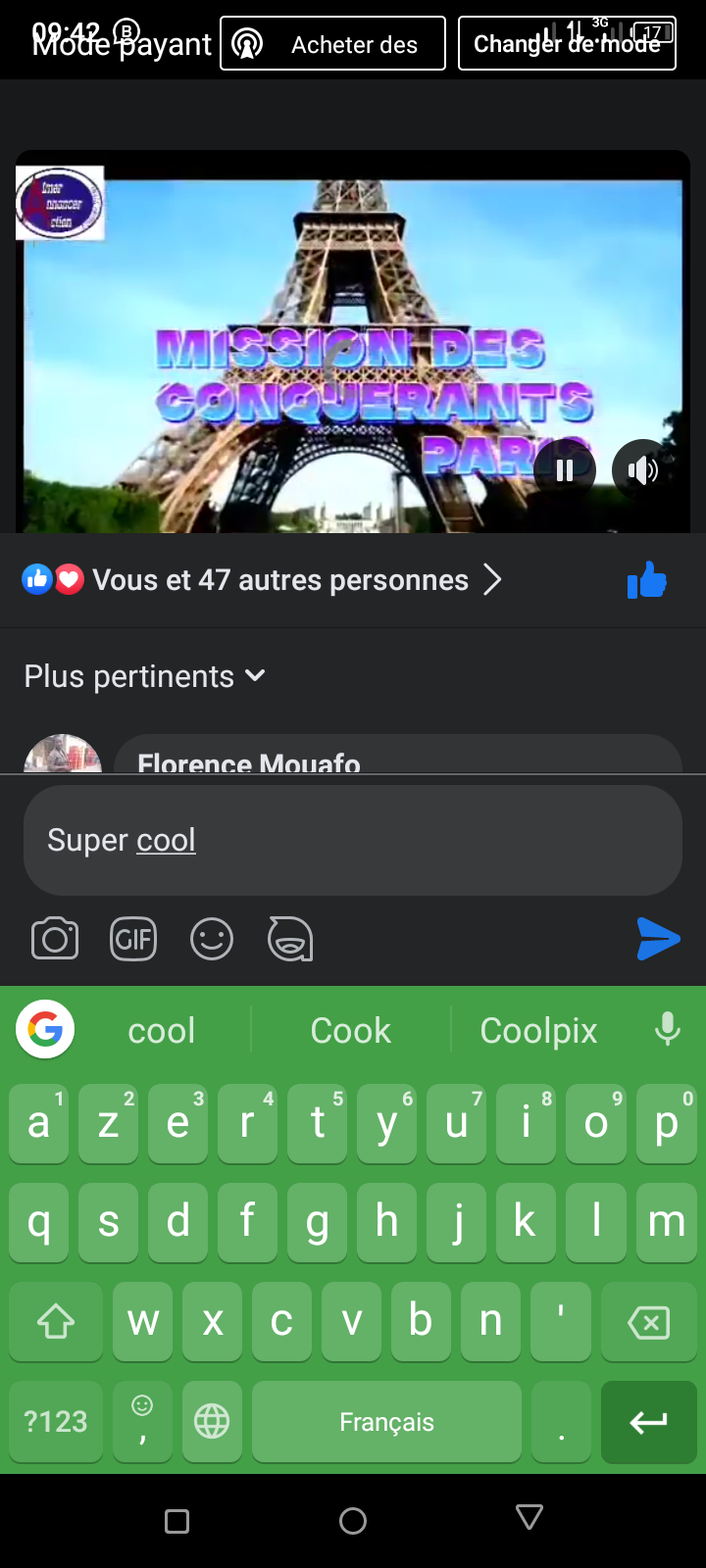
Task: Pause the playing video
Action: tap(565, 470)
